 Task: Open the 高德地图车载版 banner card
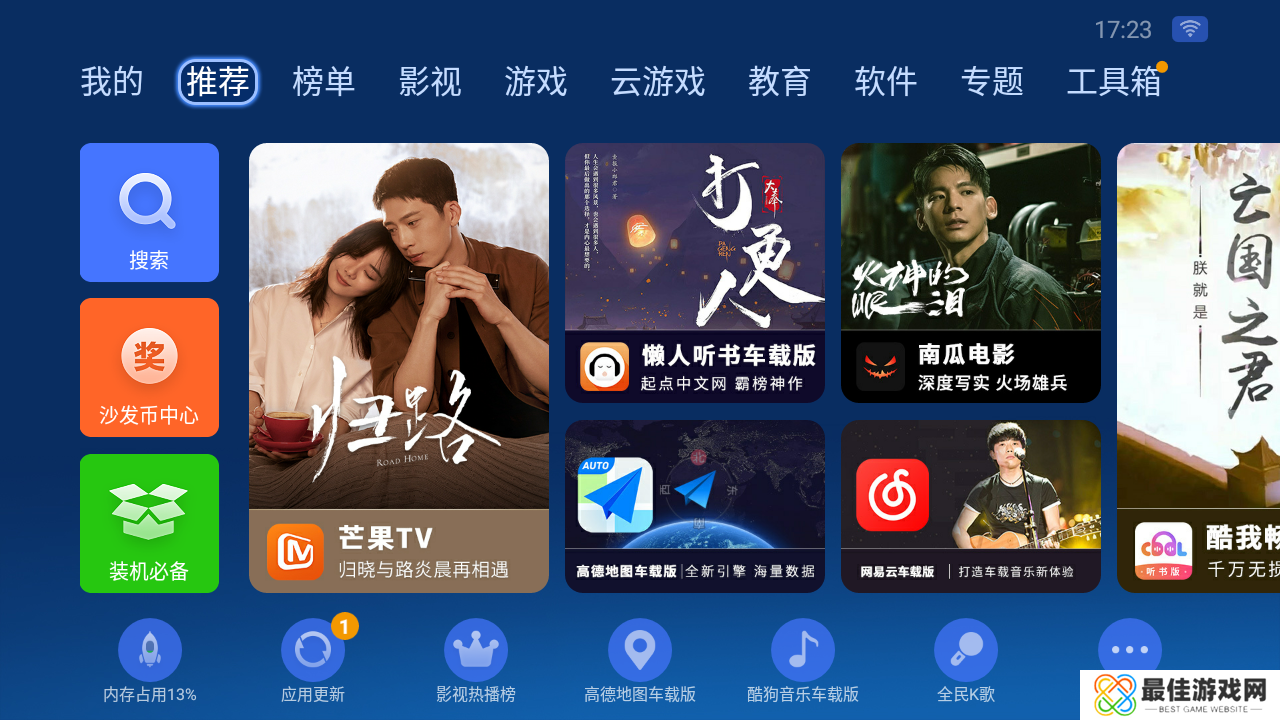(x=694, y=506)
